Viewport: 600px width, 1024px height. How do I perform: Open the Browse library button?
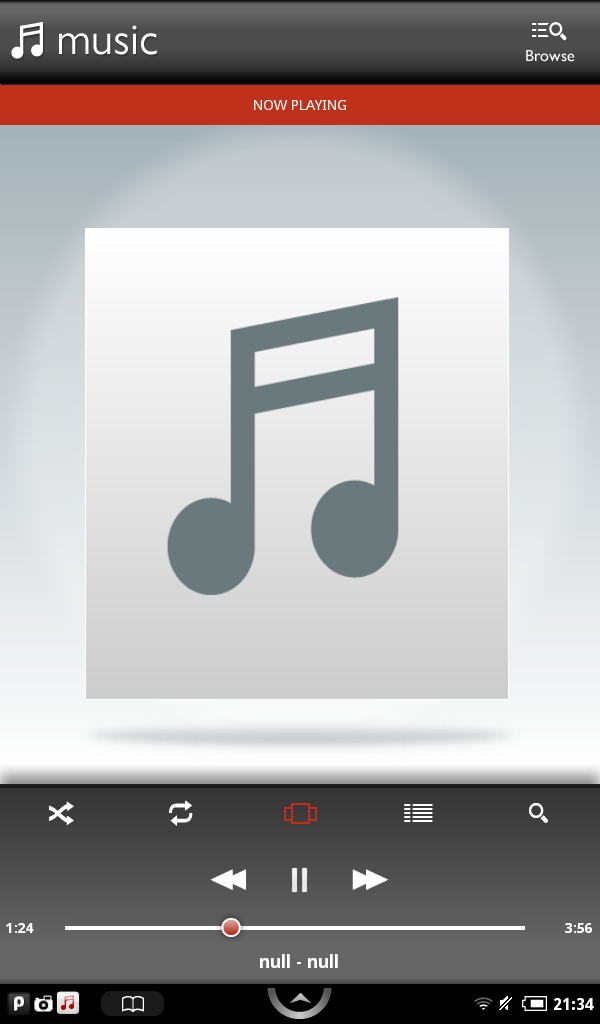click(549, 41)
